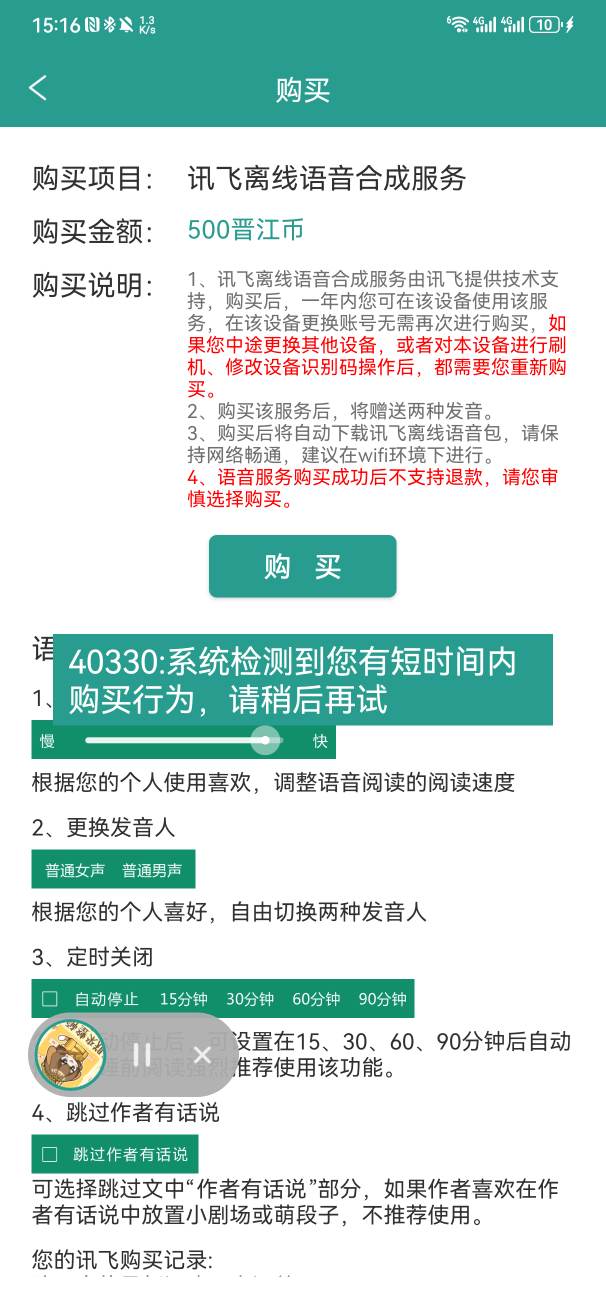Tap the green 购买 button
The image size is (606, 1308).
click(x=302, y=567)
